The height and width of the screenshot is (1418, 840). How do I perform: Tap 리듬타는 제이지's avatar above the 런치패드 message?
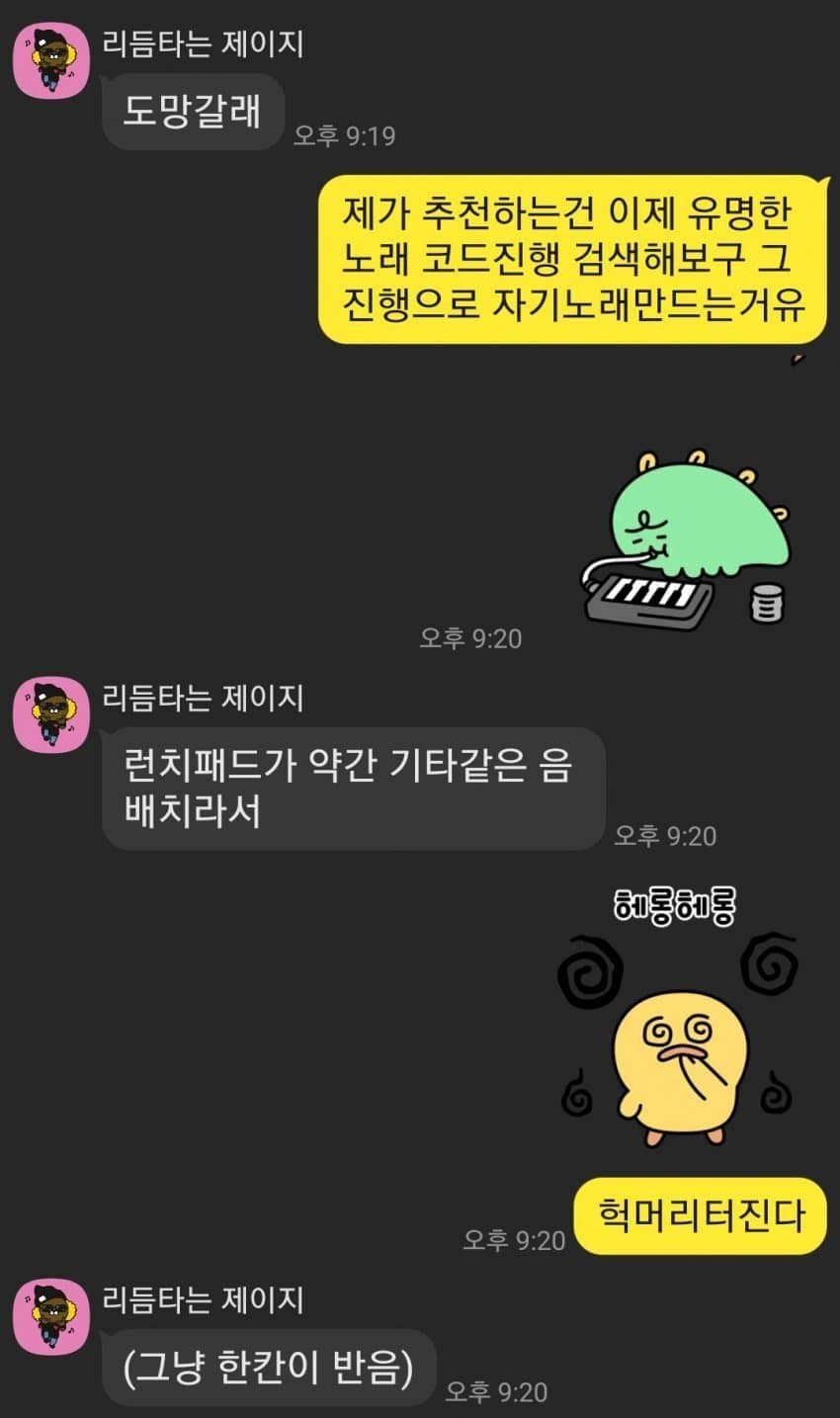(51, 714)
